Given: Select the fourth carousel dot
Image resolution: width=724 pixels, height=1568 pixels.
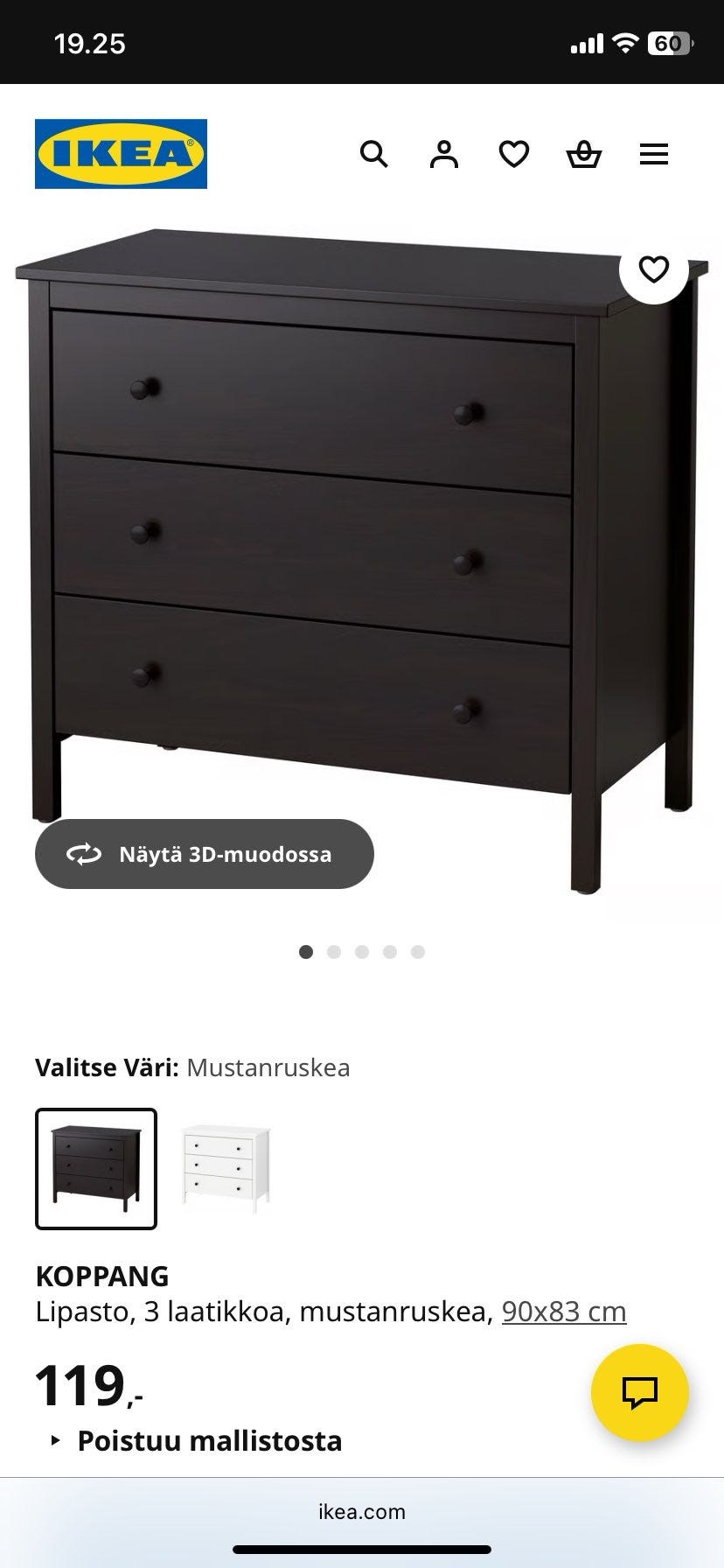Looking at the screenshot, I should pyautogui.click(x=390, y=951).
